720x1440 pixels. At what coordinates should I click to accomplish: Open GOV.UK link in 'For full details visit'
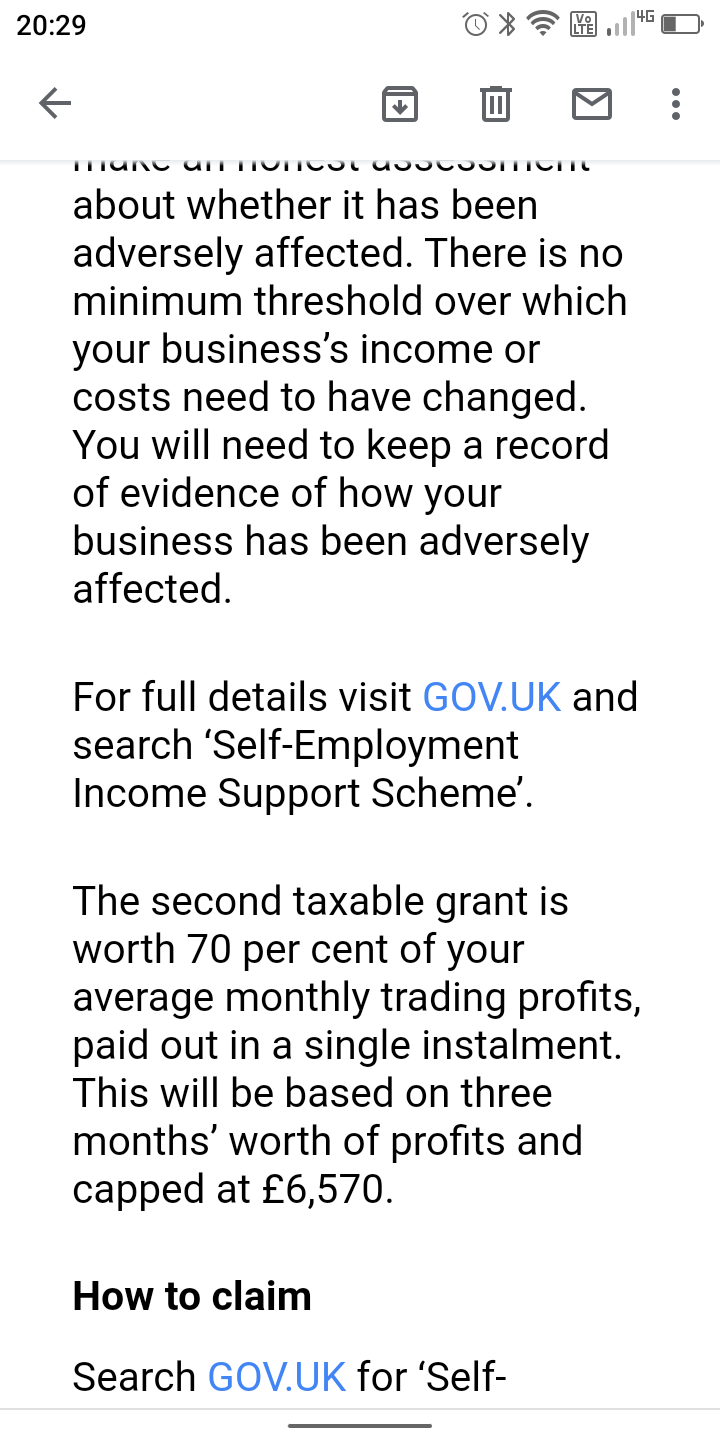[x=492, y=697]
